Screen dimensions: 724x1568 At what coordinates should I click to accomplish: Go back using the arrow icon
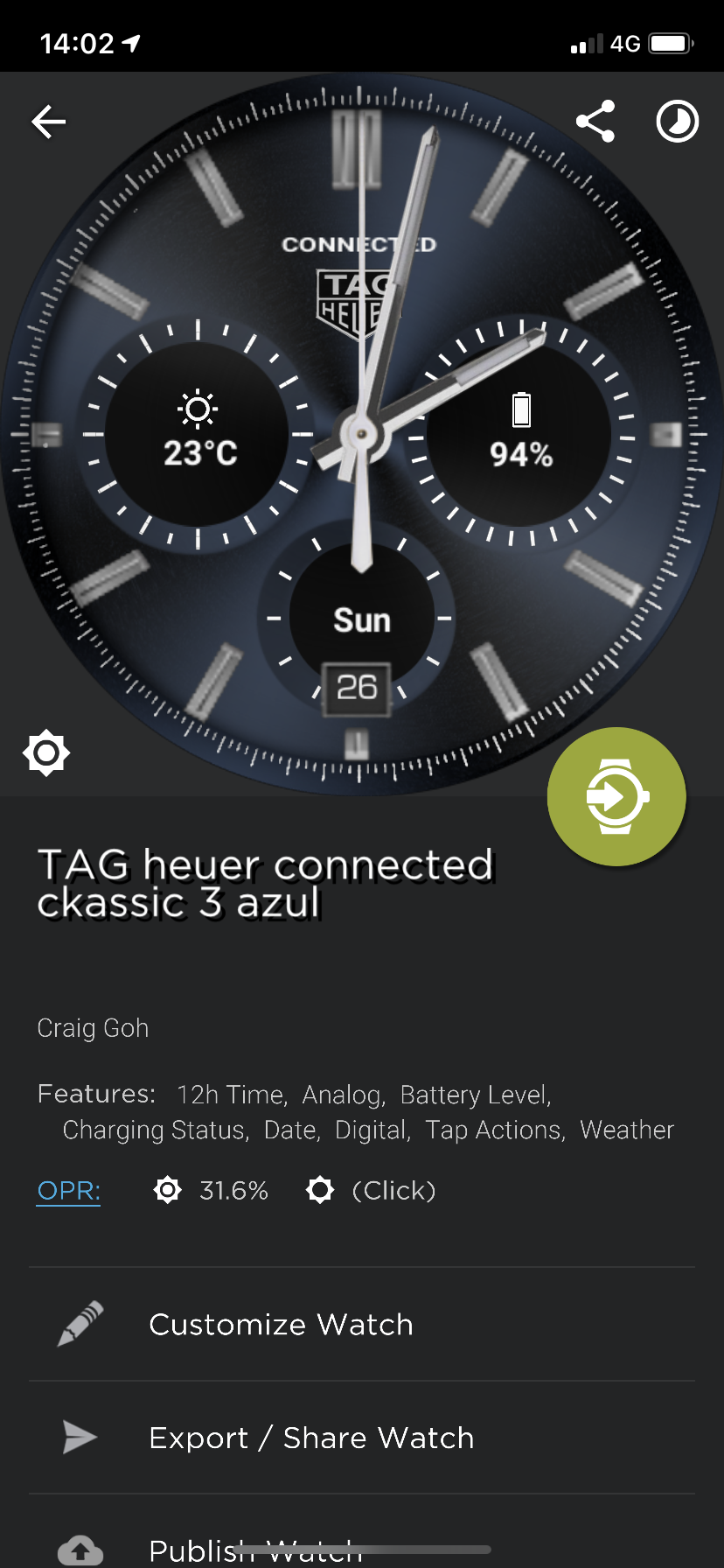click(49, 122)
